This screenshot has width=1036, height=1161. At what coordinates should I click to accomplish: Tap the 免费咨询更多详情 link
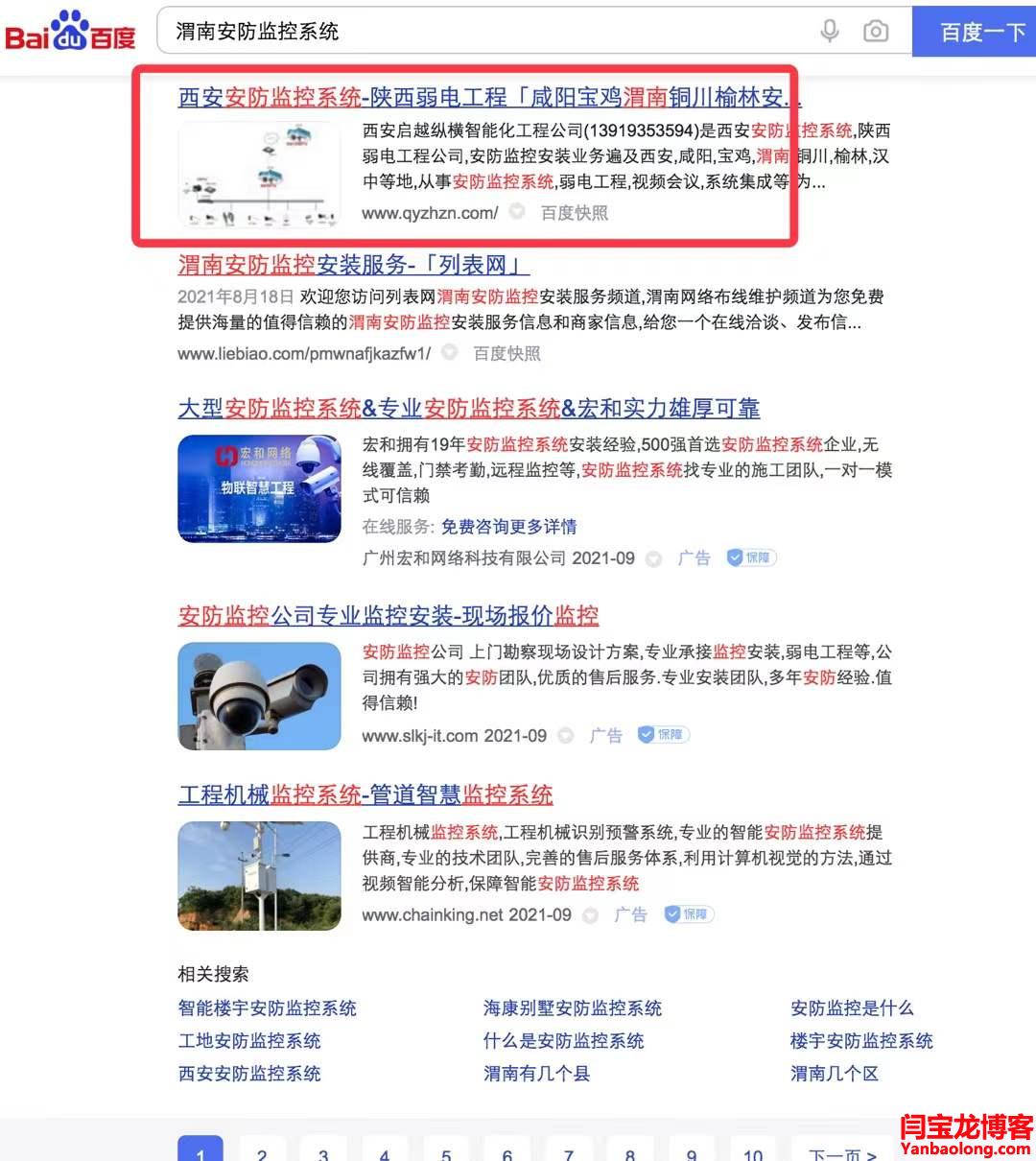tap(508, 527)
